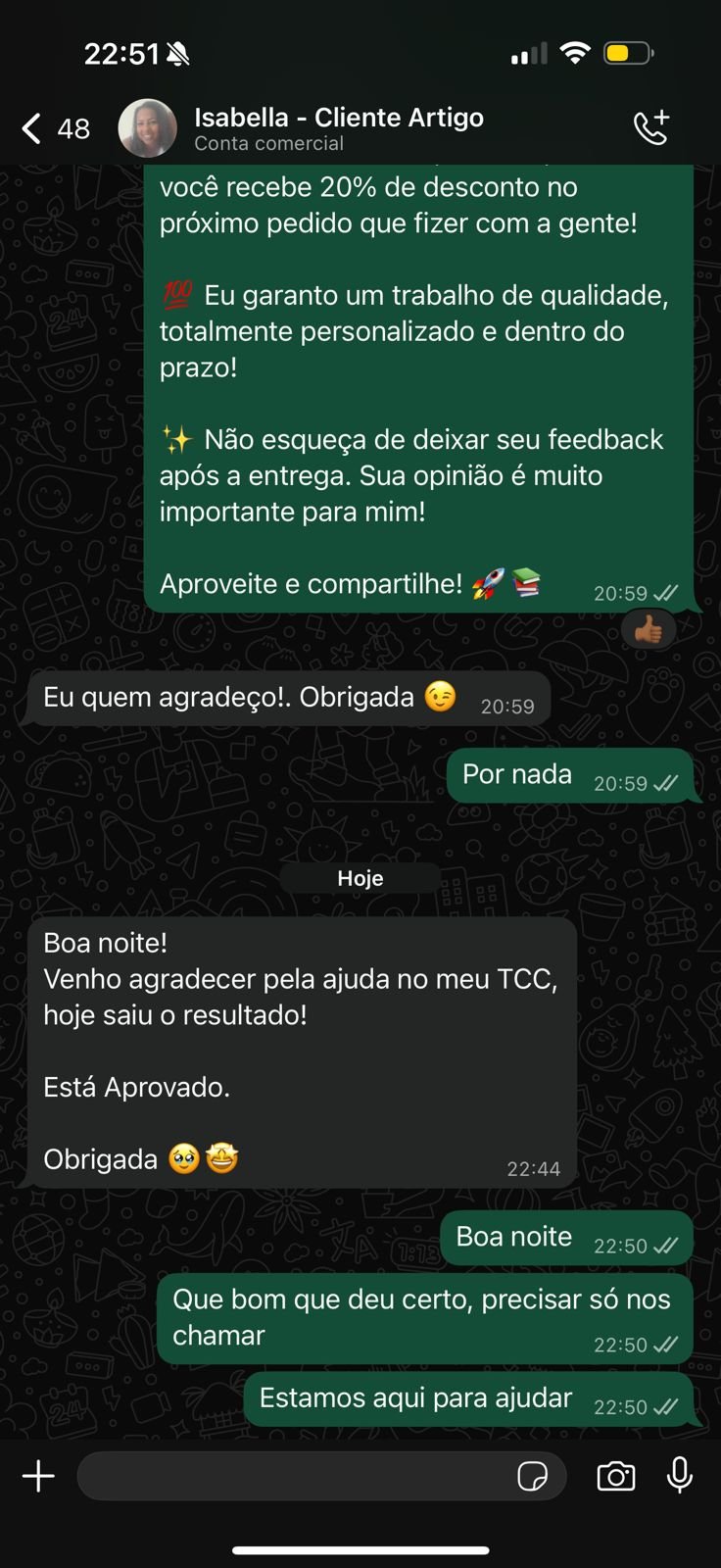Image resolution: width=721 pixels, height=1568 pixels.
Task: Go back to the chat list
Action: pos(55,128)
